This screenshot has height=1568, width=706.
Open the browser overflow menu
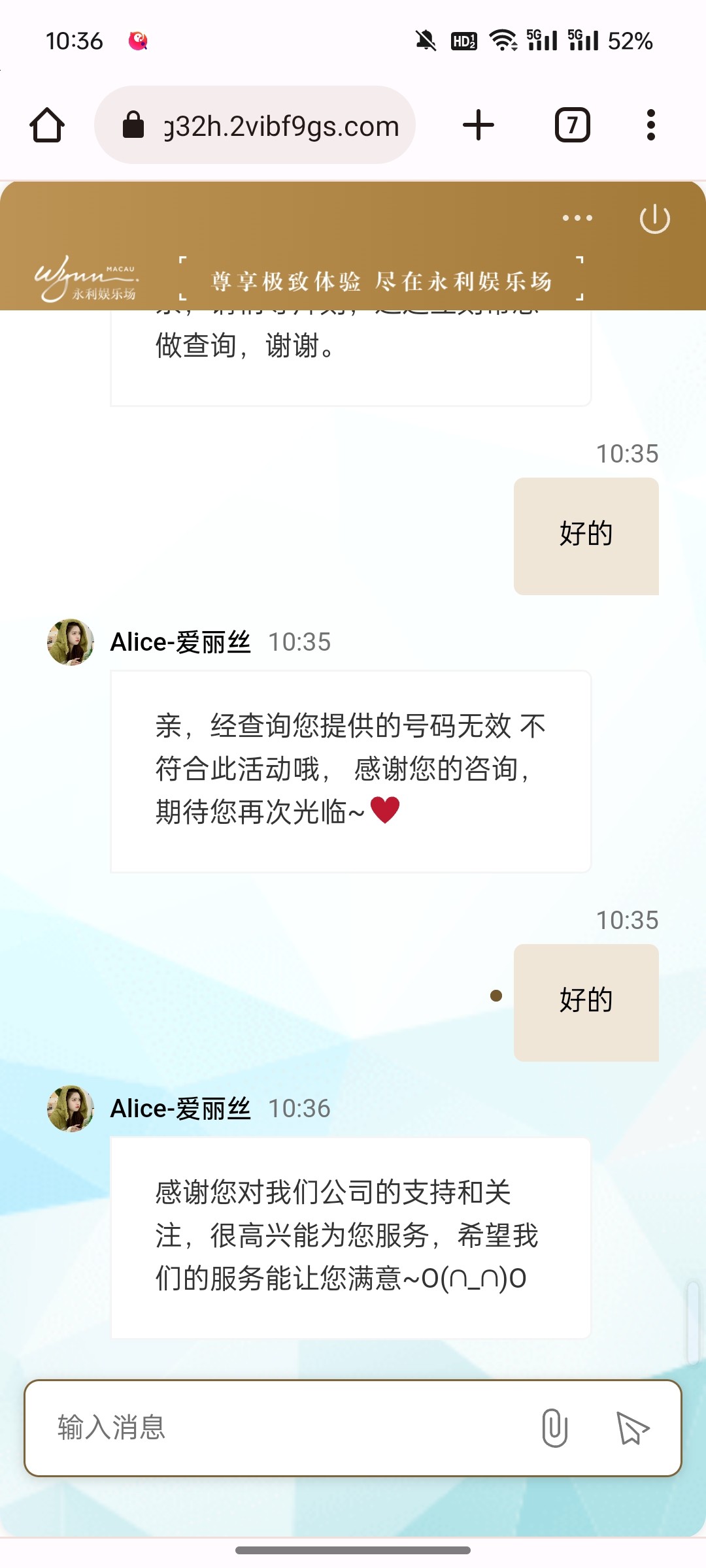[650, 125]
